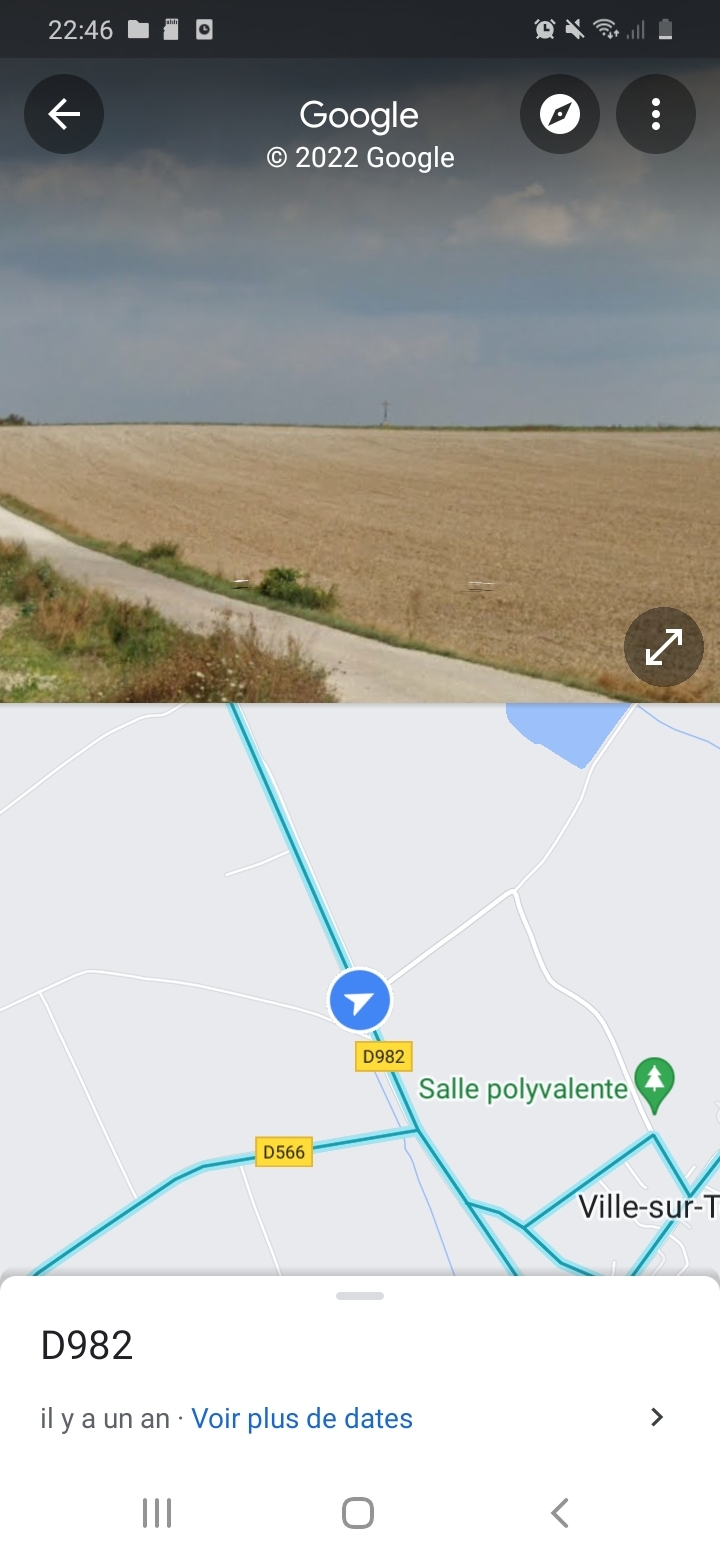This screenshot has width=720, height=1560.
Task: Open the recent apps view
Action: point(157,1513)
